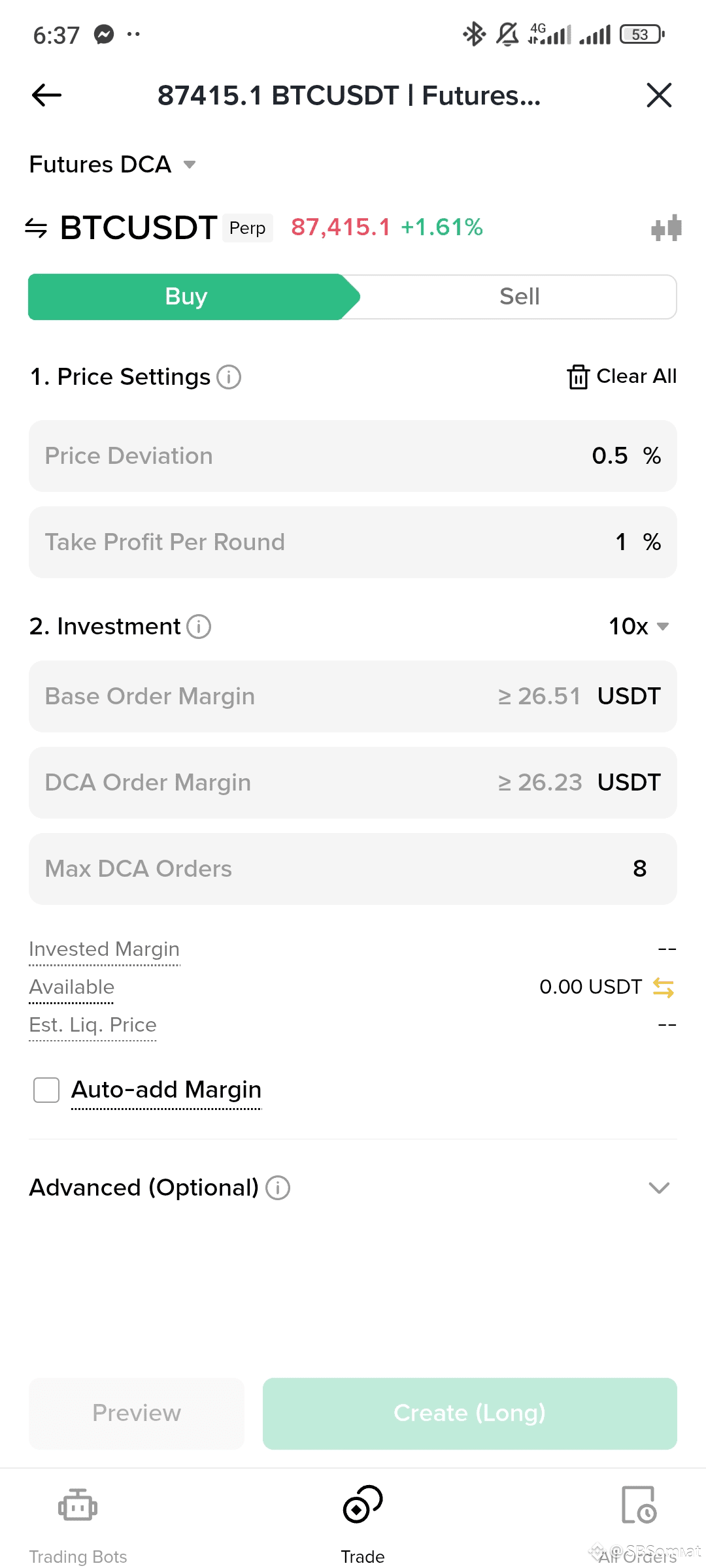Close the futures page with X
The width and height of the screenshot is (706, 1568).
click(658, 95)
